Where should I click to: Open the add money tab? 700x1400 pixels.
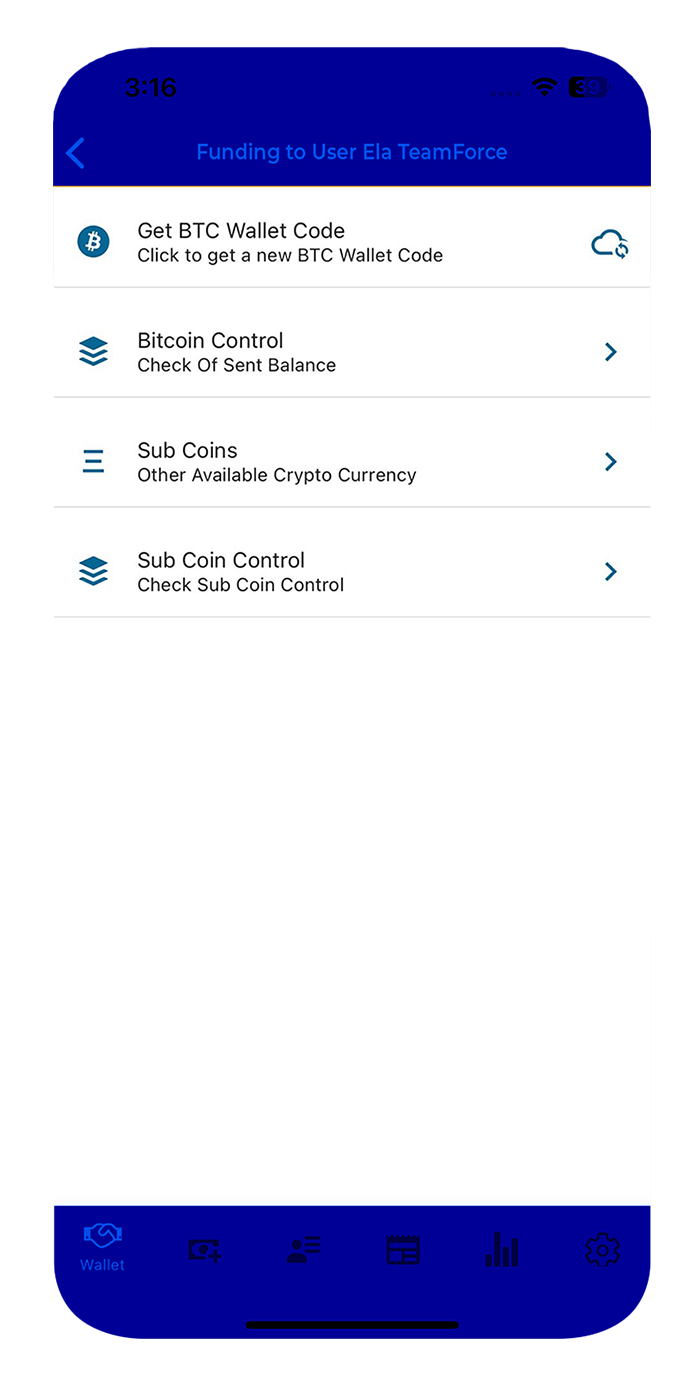(x=205, y=1249)
